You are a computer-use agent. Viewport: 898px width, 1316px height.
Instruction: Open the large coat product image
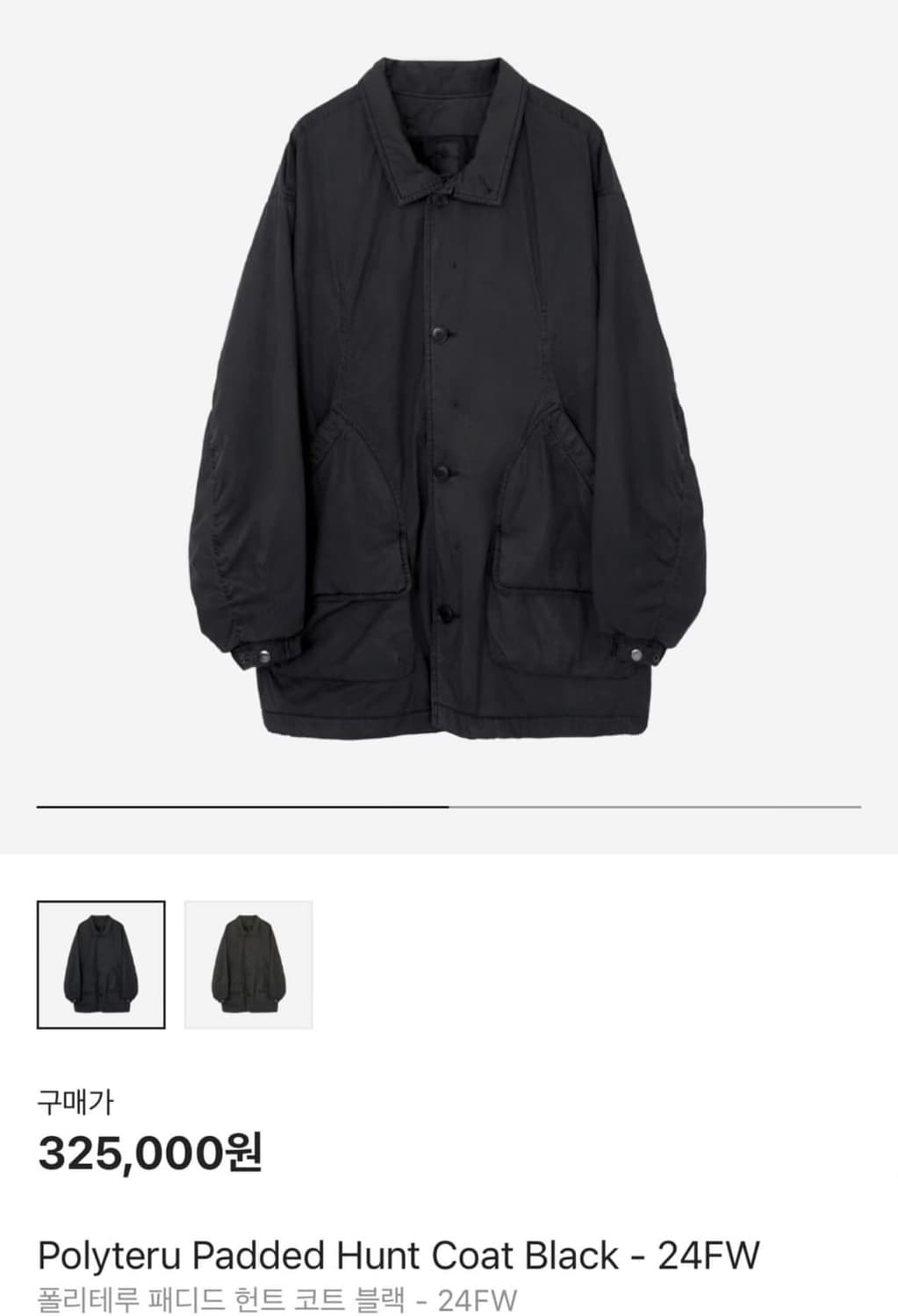click(449, 395)
